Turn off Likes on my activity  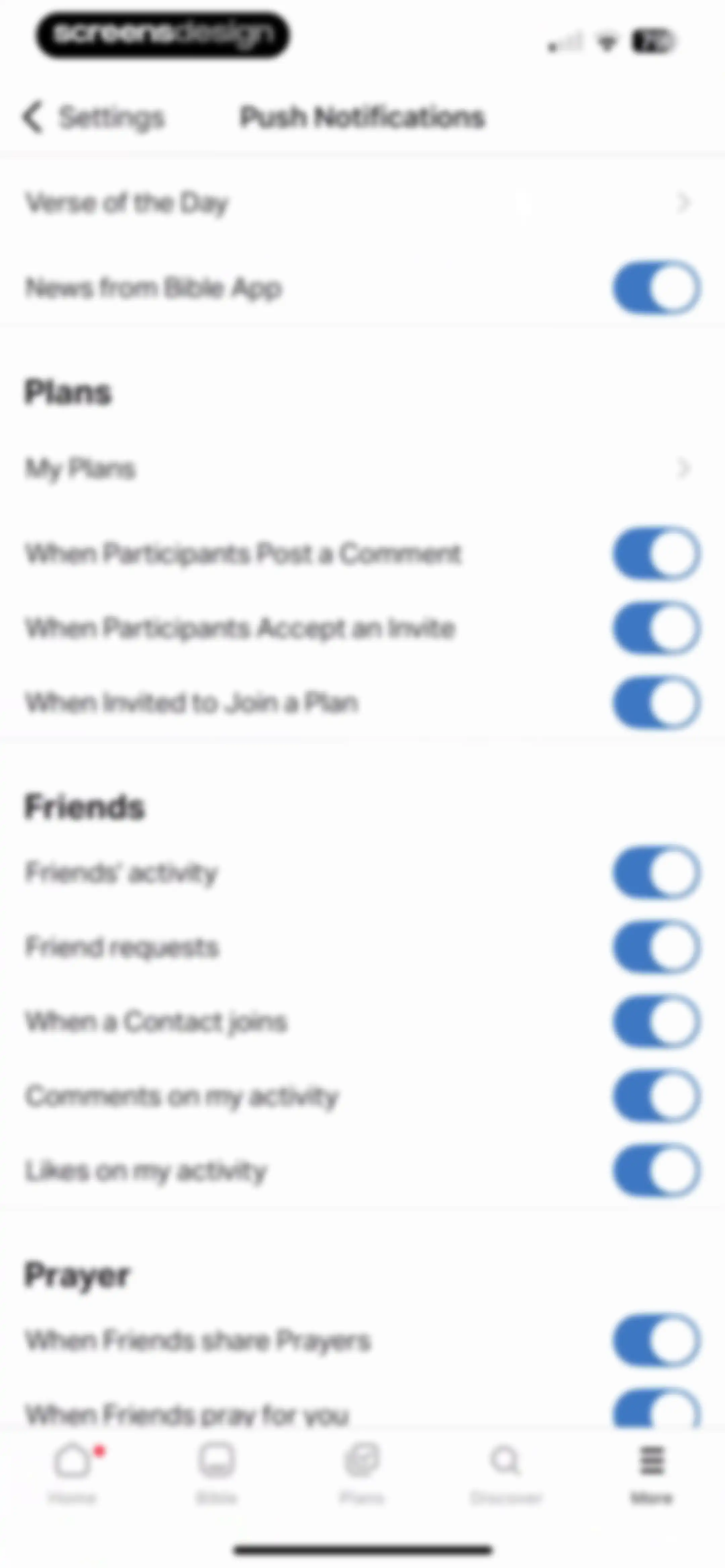click(x=656, y=1170)
